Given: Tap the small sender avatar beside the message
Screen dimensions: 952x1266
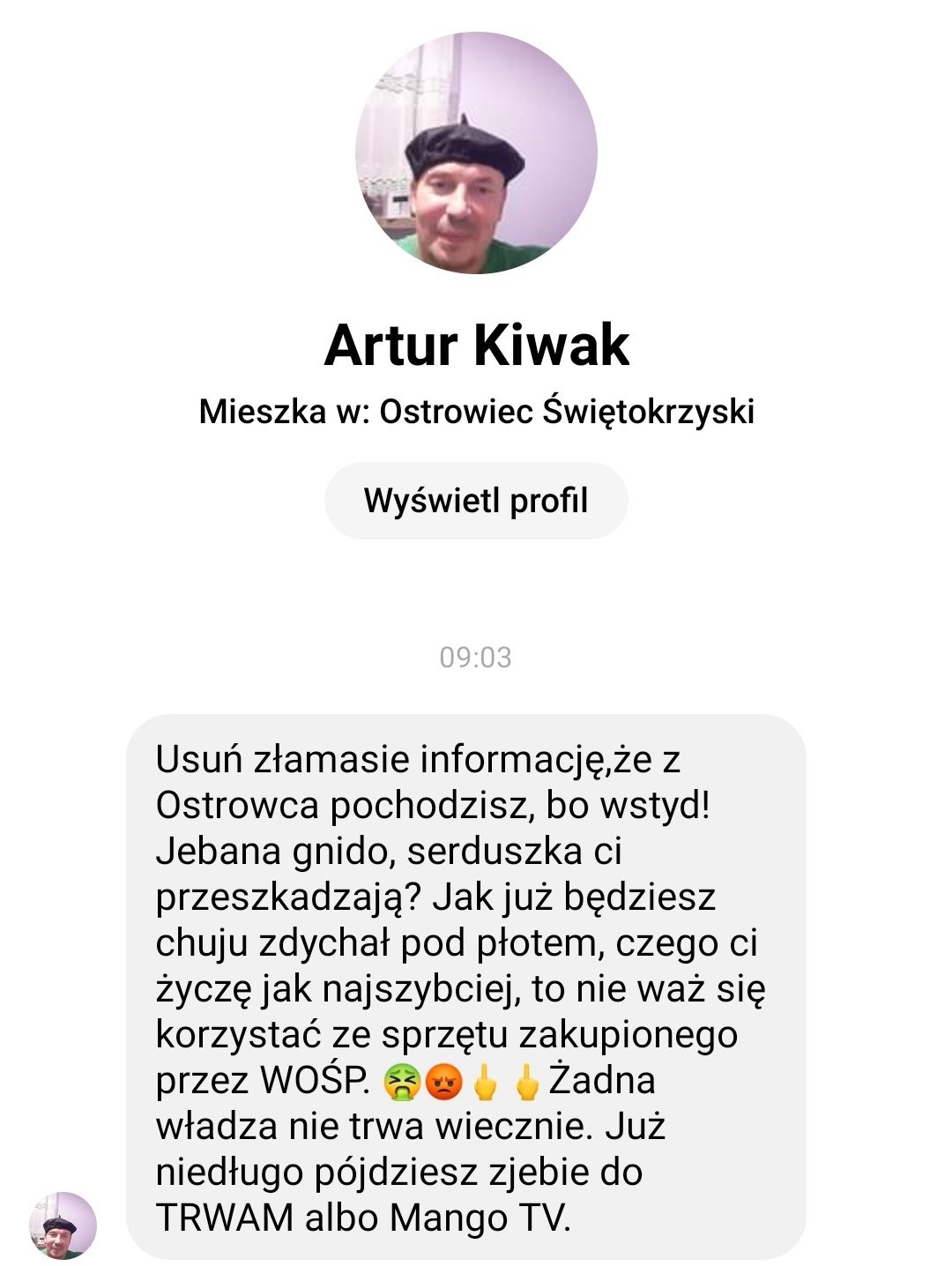Looking at the screenshot, I should pos(62,1225).
